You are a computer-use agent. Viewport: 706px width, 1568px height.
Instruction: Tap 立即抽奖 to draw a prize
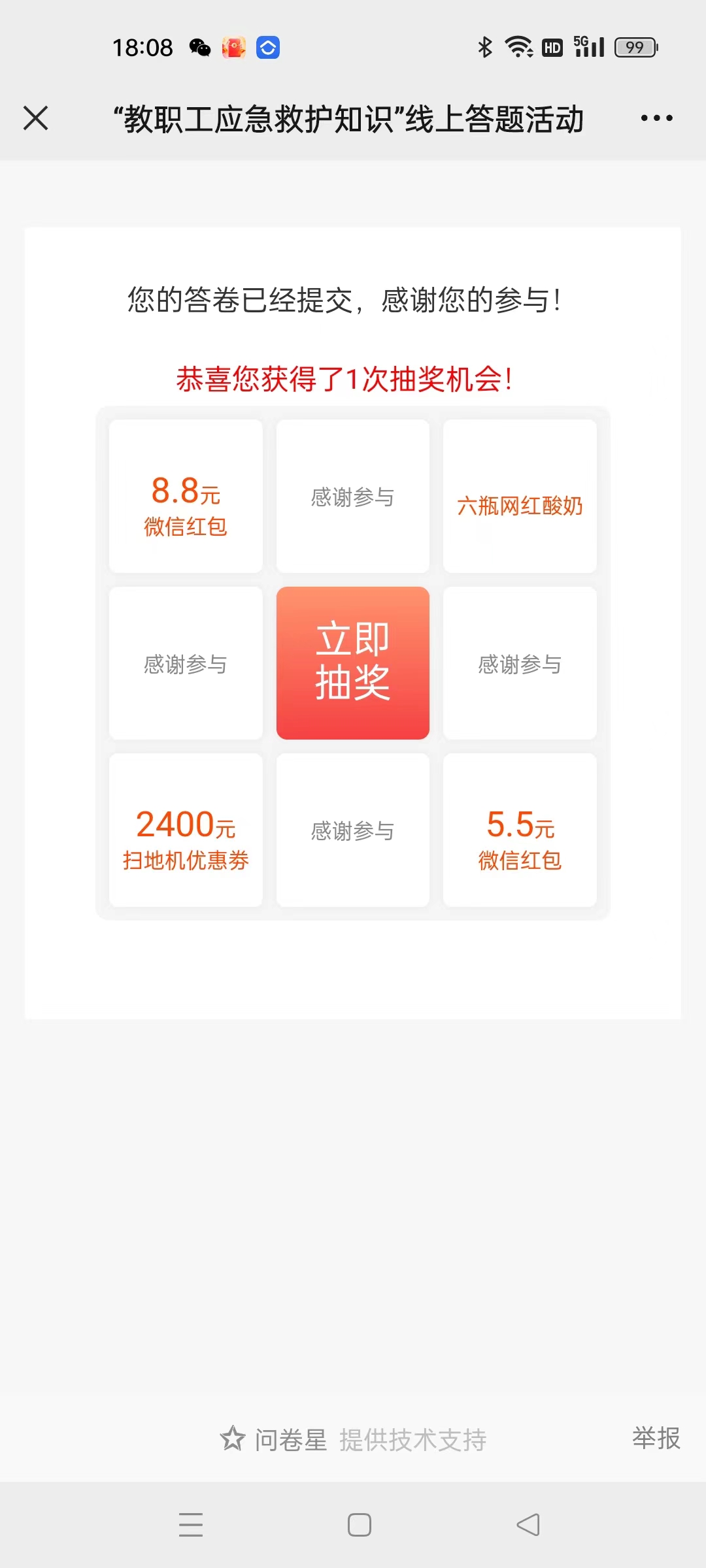pyautogui.click(x=353, y=663)
